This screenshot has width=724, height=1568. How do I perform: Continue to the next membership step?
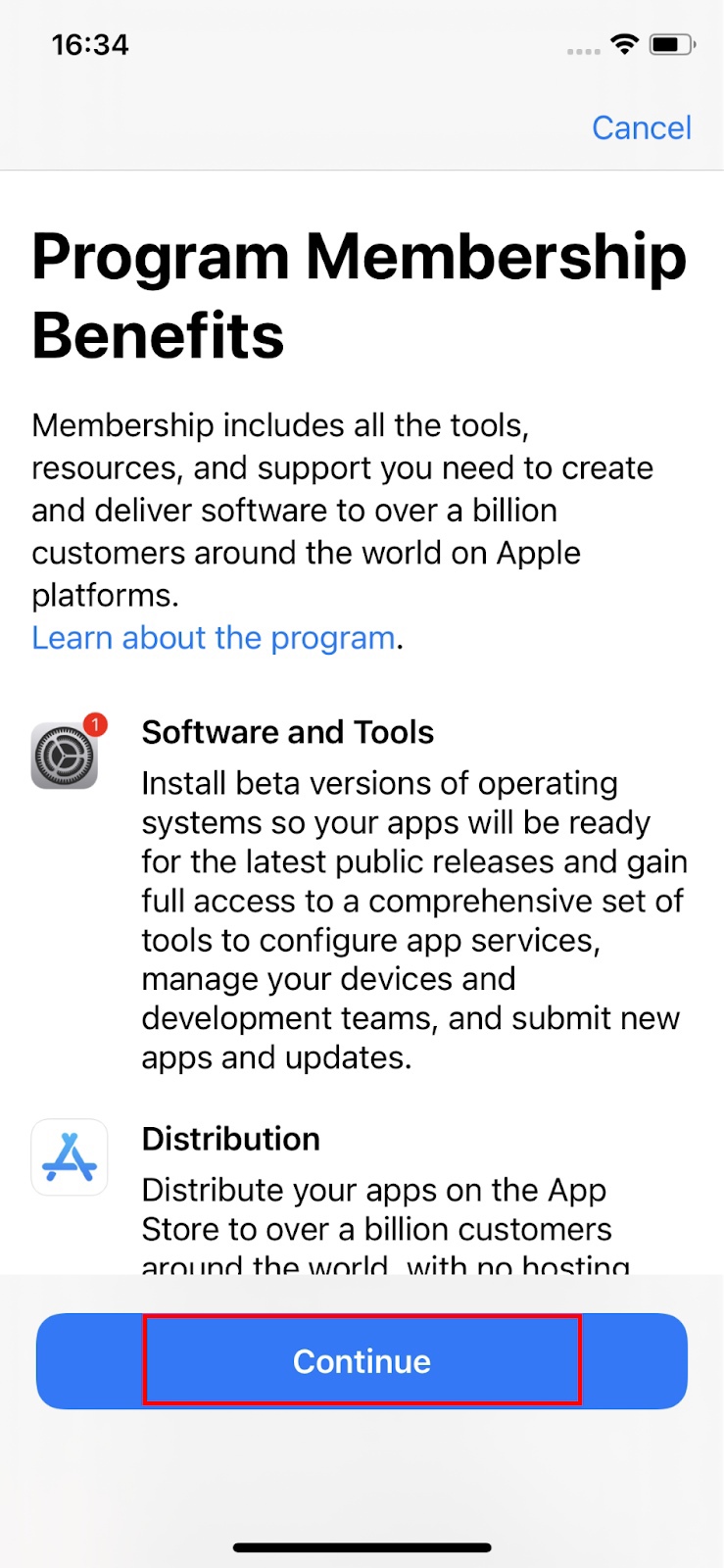pos(362,1360)
